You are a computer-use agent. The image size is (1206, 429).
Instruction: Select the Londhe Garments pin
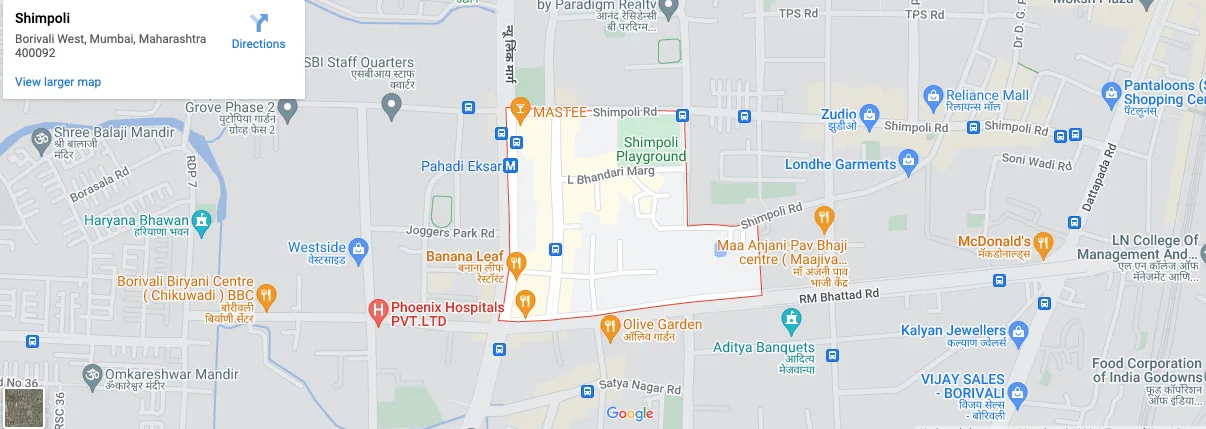[x=908, y=158]
